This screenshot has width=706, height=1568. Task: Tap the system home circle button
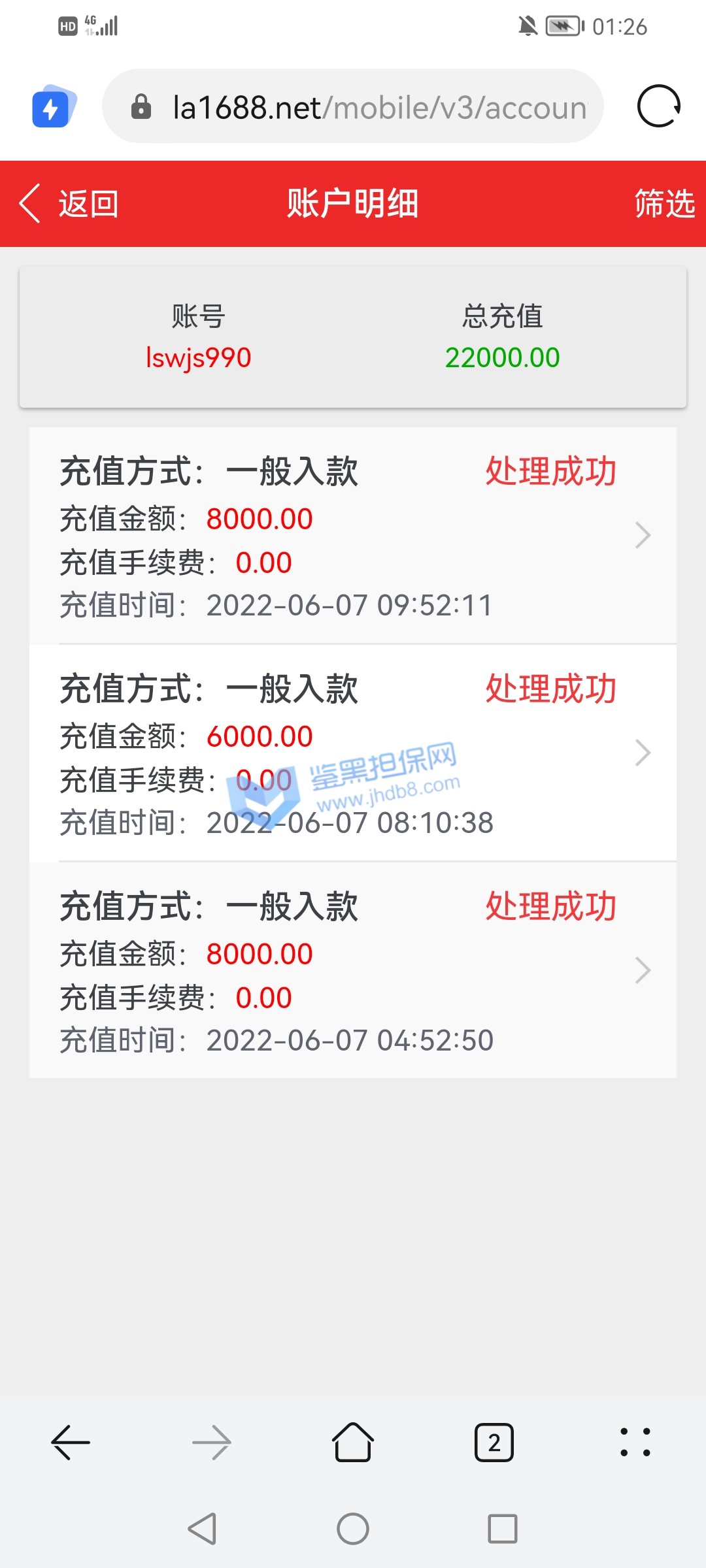click(353, 1529)
